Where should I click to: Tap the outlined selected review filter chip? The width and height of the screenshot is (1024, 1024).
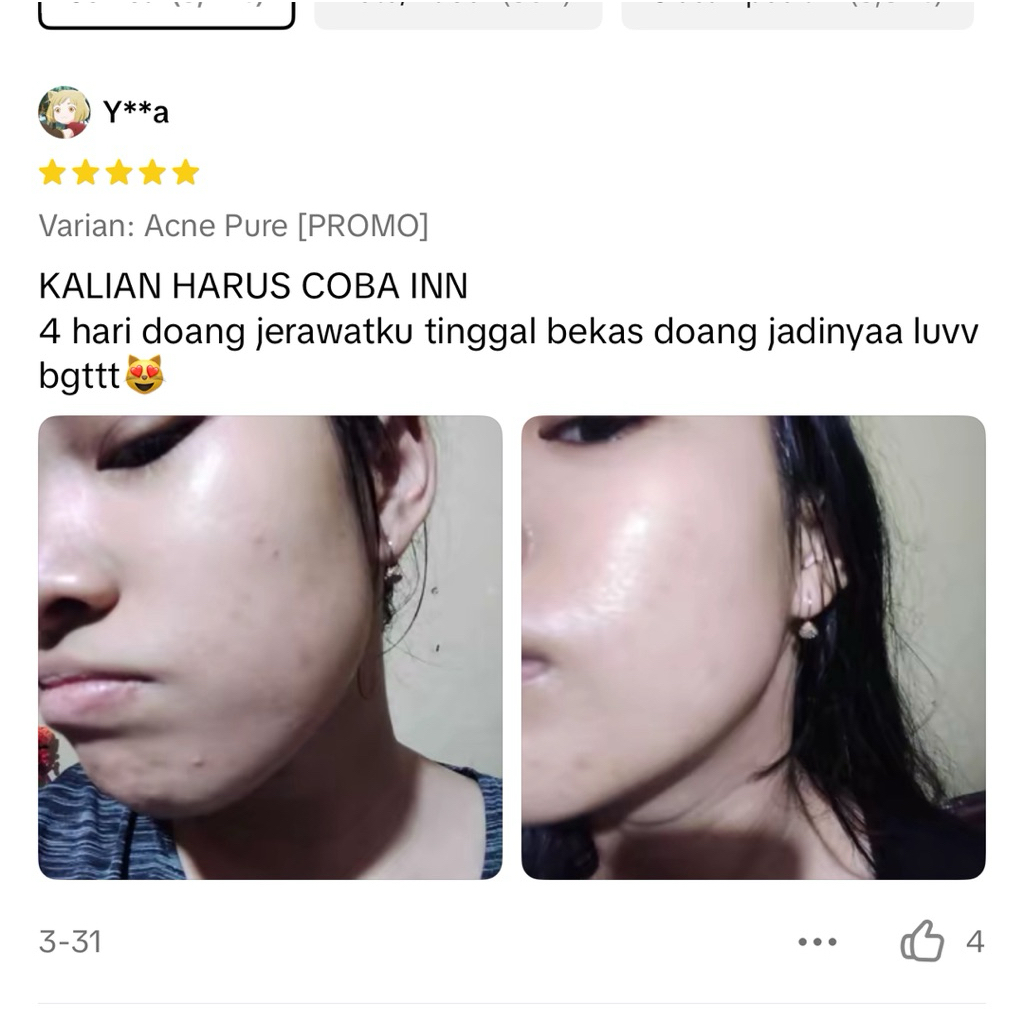(166, 12)
